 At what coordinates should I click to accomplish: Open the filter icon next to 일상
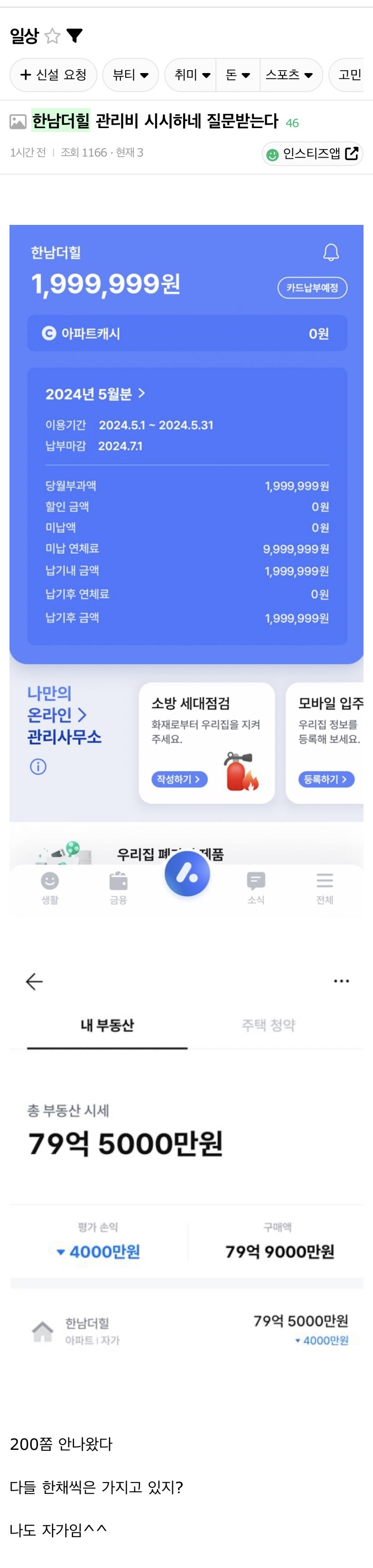tap(74, 37)
